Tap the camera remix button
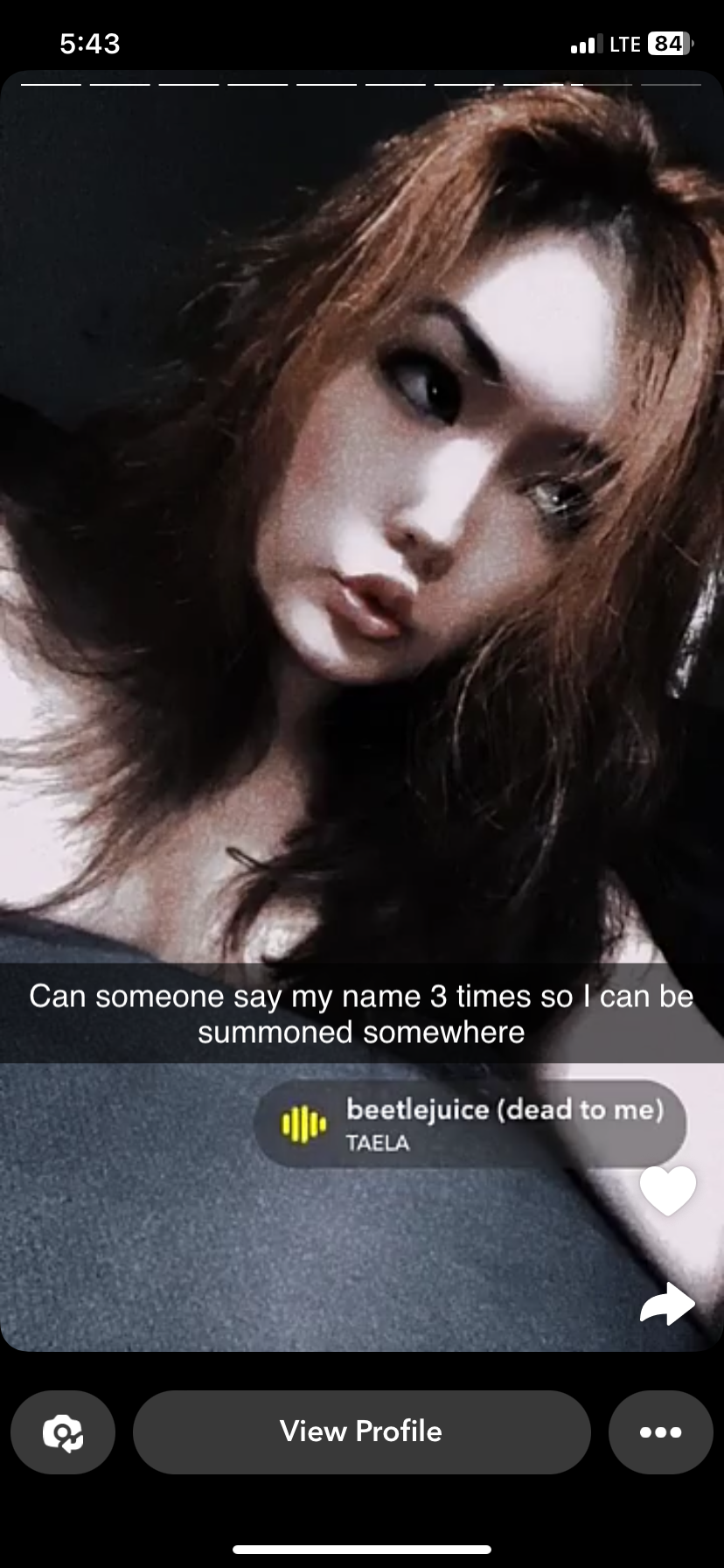 point(63,1431)
